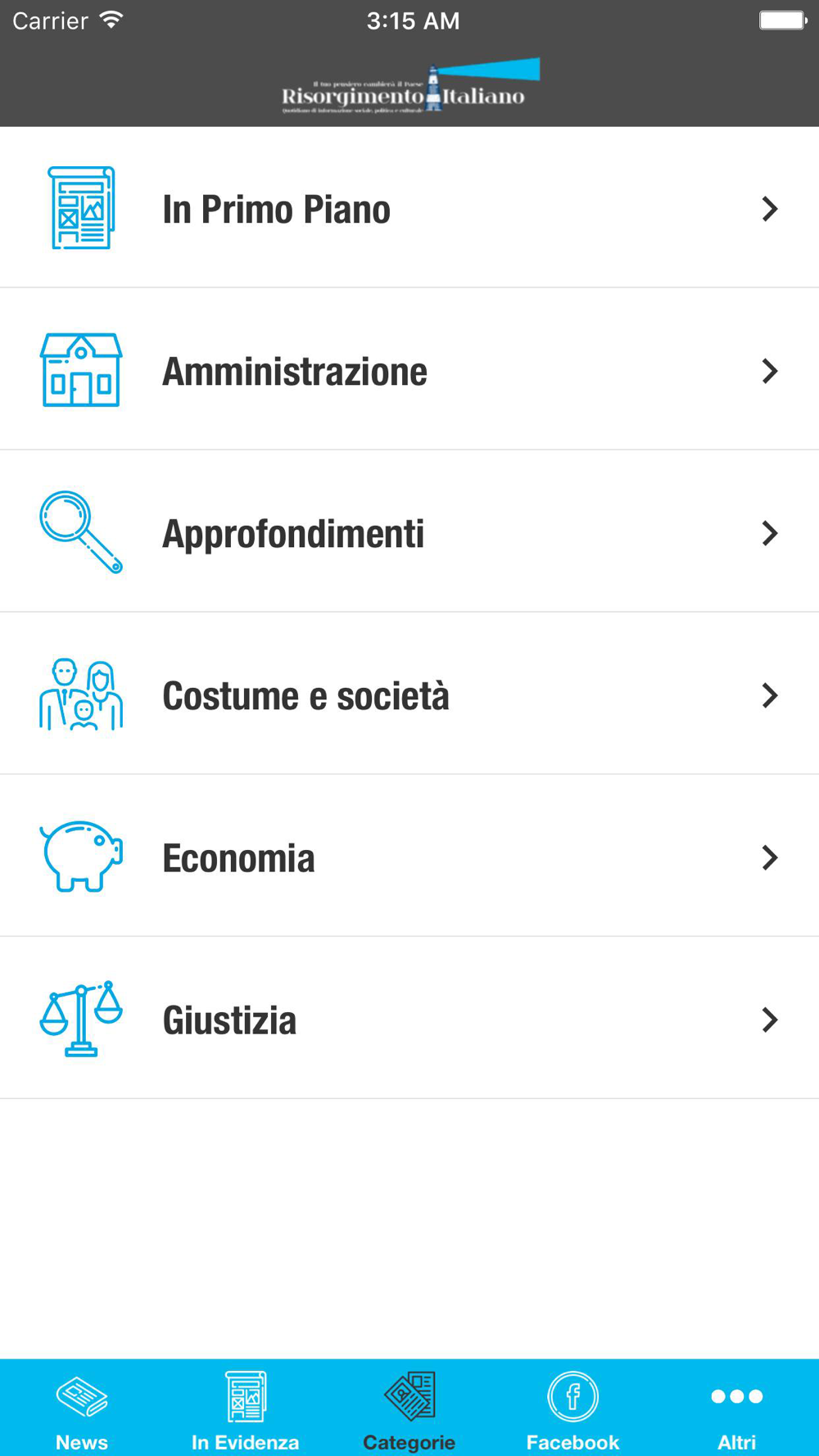Open the In Primo Piano category

(409, 208)
